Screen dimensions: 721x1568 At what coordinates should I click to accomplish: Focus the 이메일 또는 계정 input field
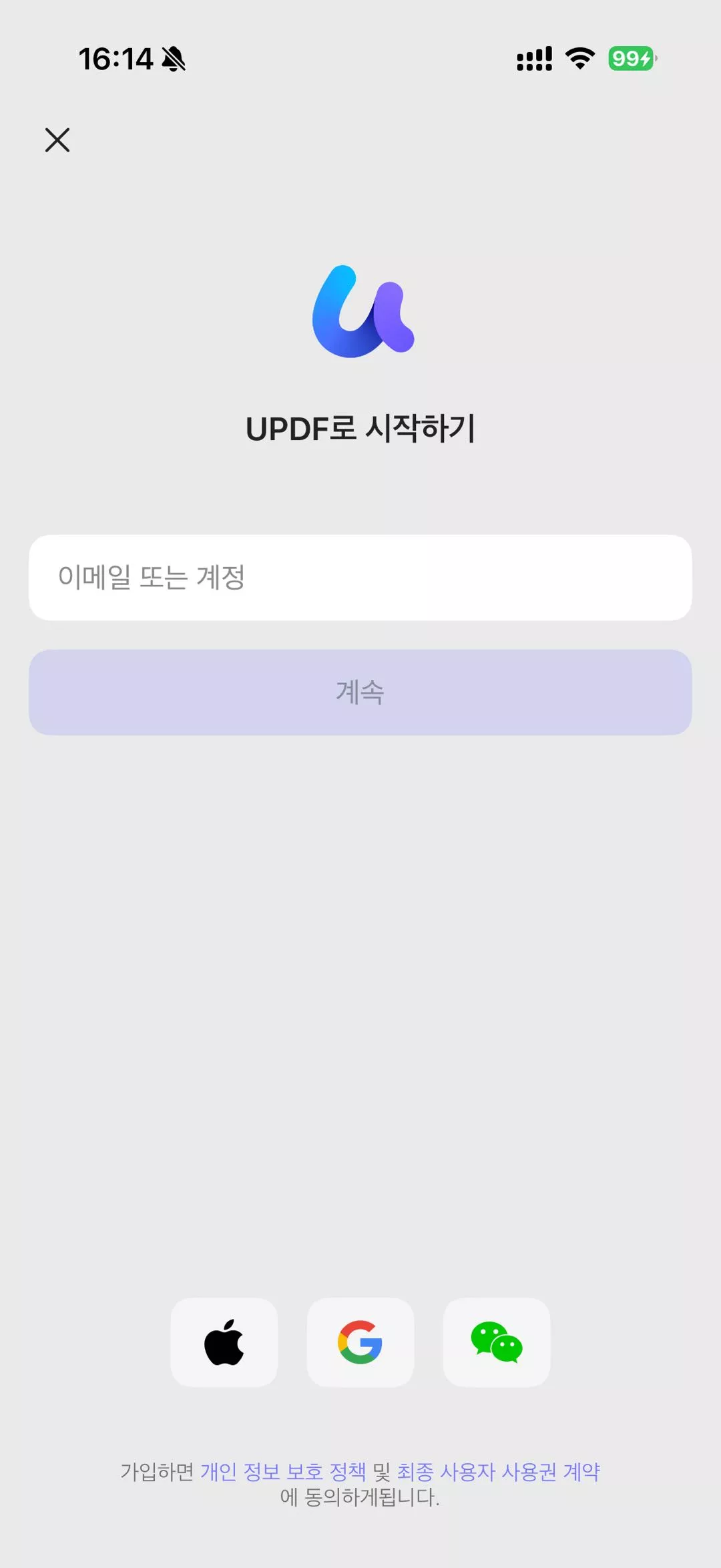[360, 577]
